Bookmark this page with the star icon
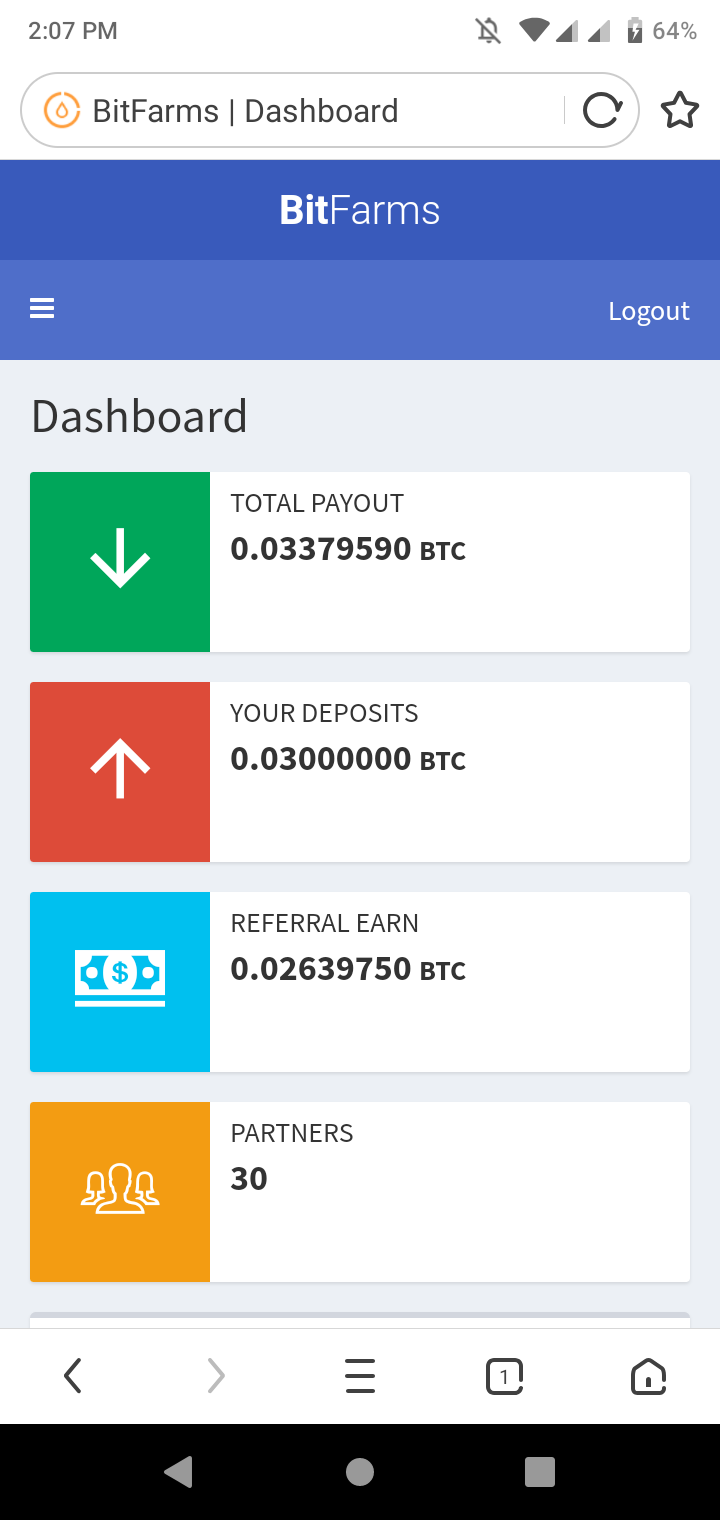 680,110
